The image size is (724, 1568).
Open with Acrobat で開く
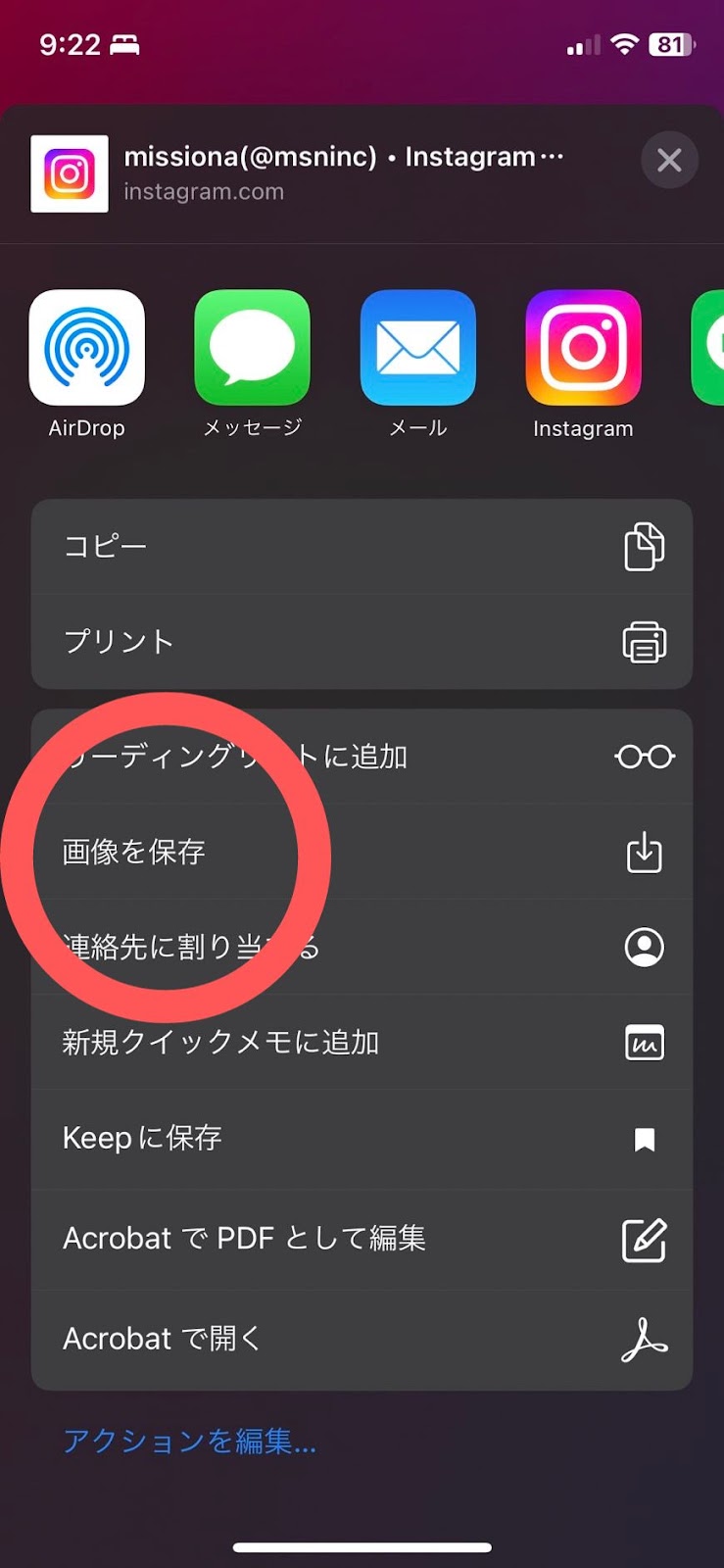tap(362, 1339)
